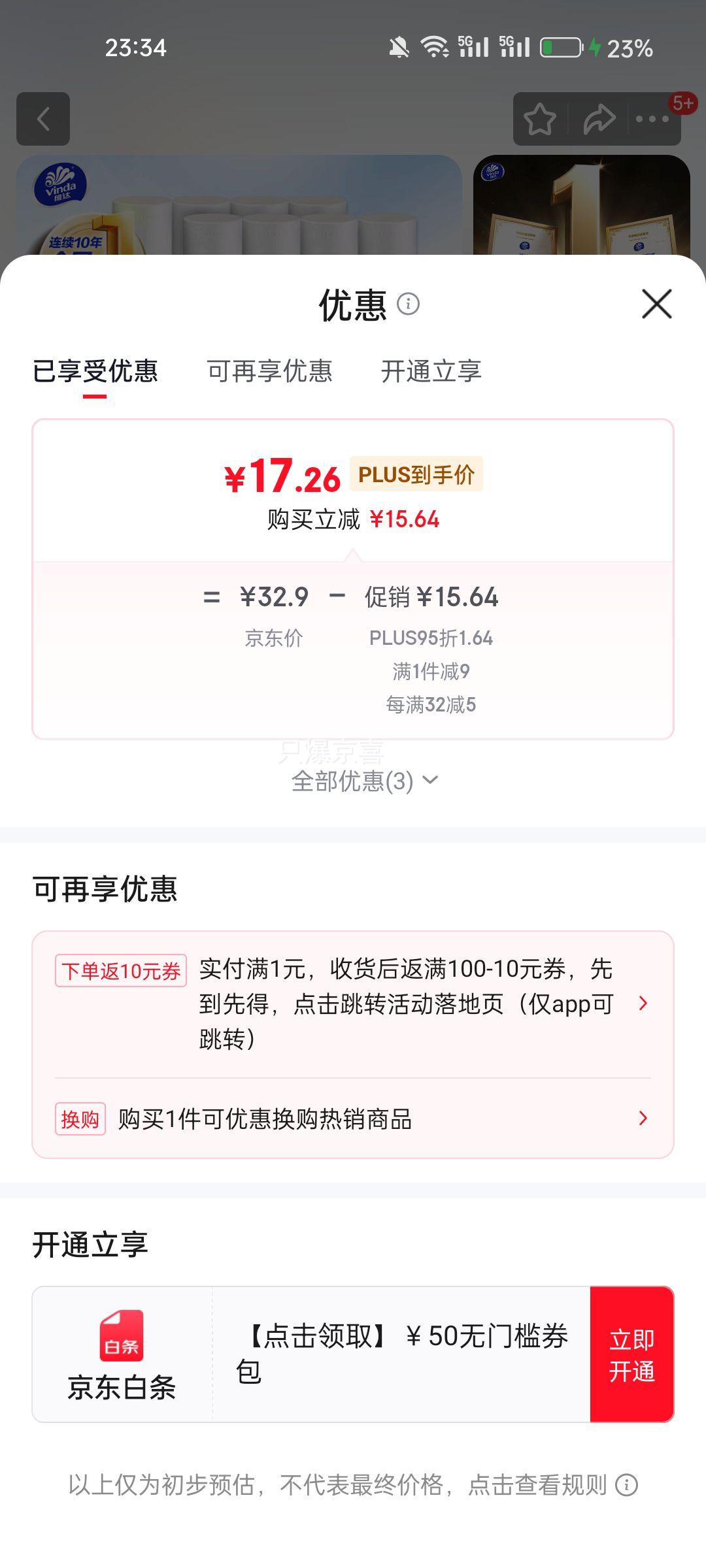This screenshot has width=706, height=1568.
Task: Switch to the 已享受优惠 tab
Action: [x=95, y=372]
